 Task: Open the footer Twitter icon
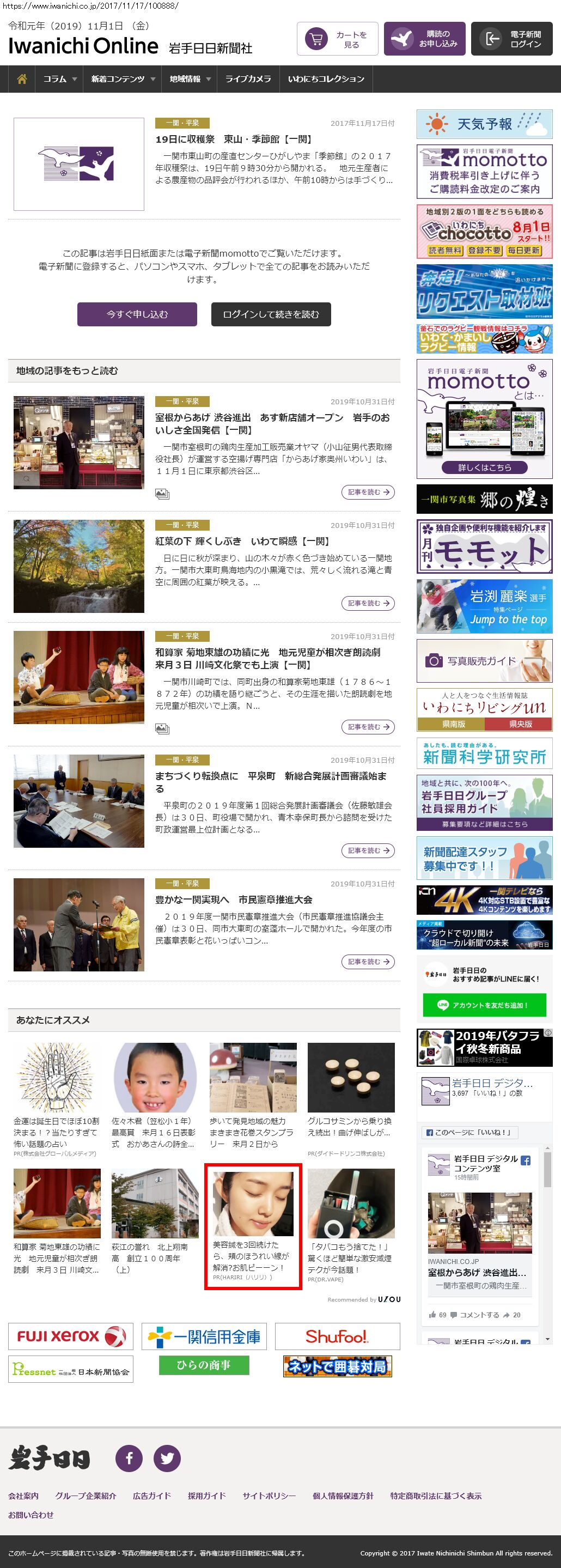pos(167,1458)
